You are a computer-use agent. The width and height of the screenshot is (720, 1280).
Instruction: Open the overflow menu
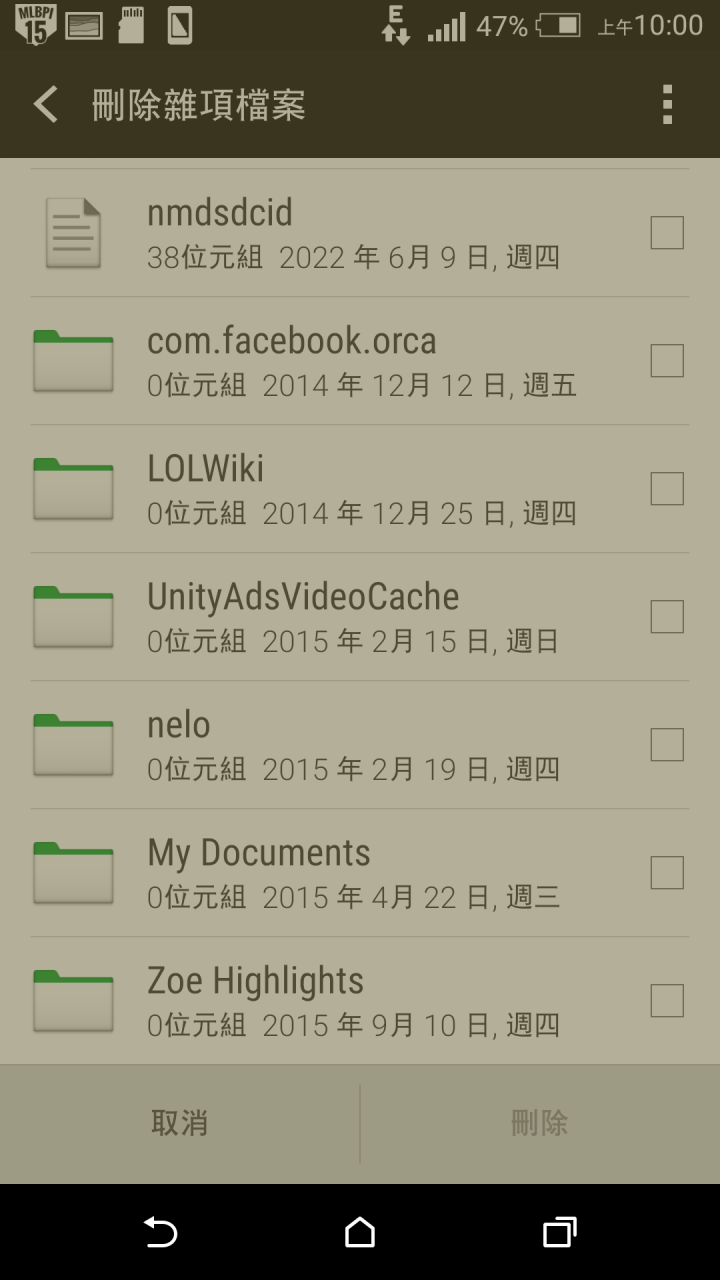(x=667, y=105)
